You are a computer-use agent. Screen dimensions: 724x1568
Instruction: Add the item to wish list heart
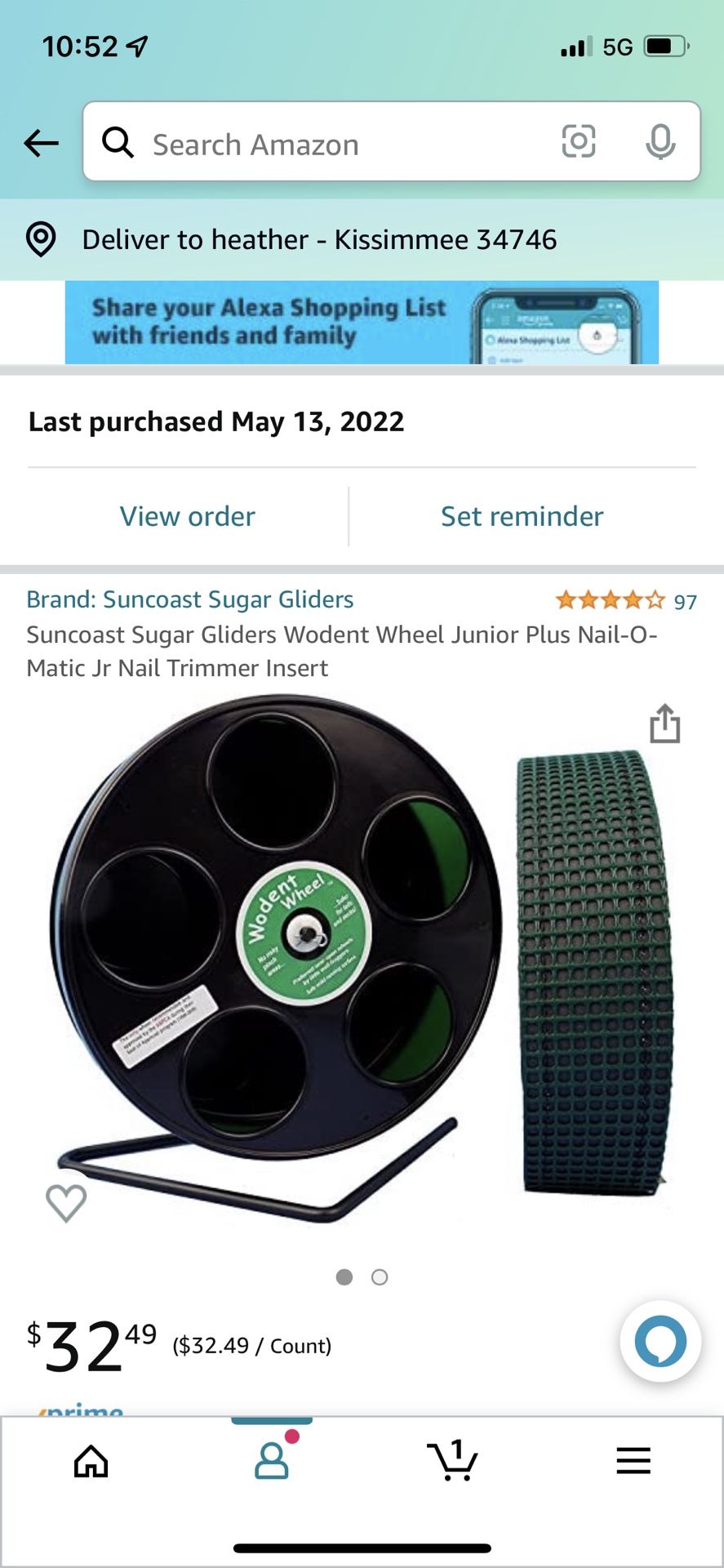(66, 1202)
